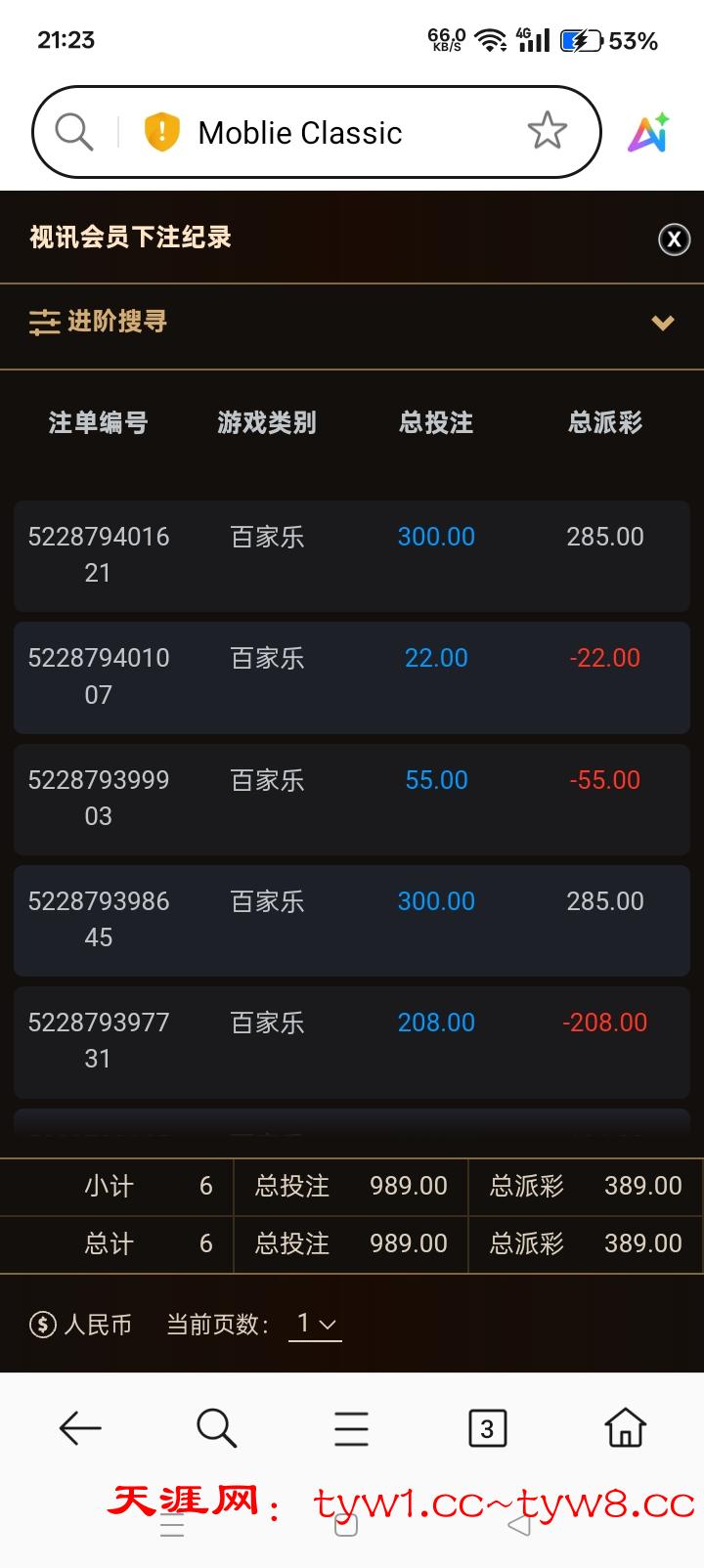Screen dimensions: 704x1568
Task: Go back with the browser back arrow
Action: (80, 1428)
